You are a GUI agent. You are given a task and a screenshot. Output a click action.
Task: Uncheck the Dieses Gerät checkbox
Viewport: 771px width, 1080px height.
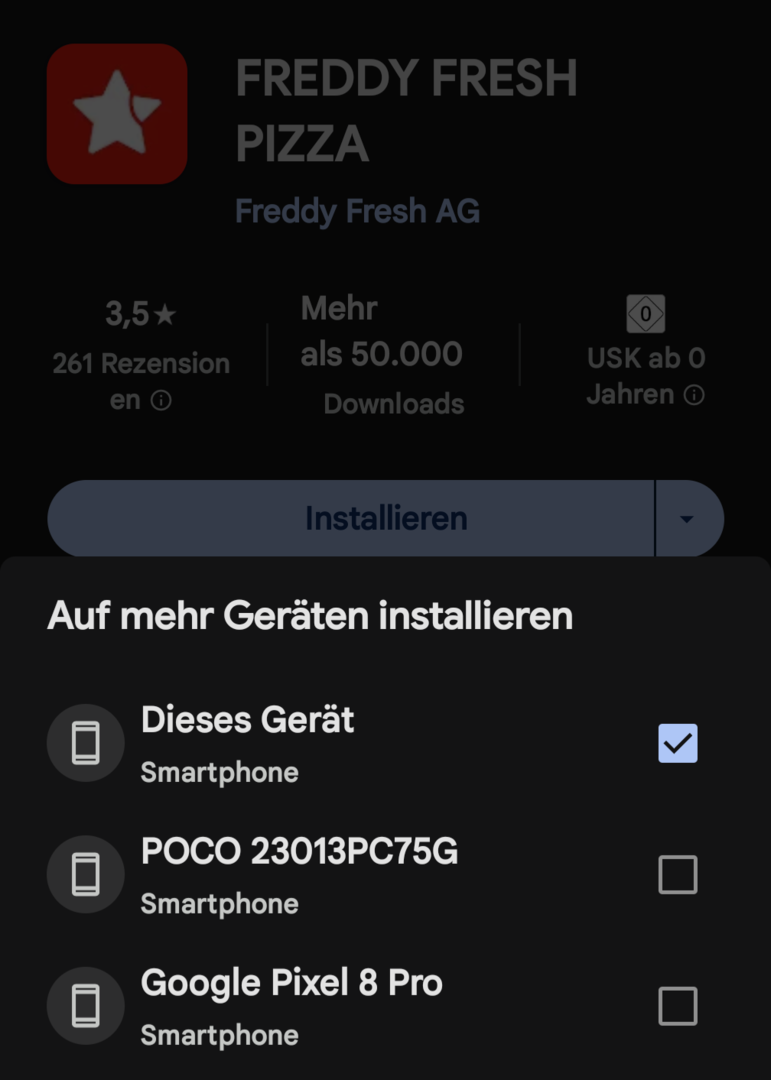pyautogui.click(x=677, y=743)
